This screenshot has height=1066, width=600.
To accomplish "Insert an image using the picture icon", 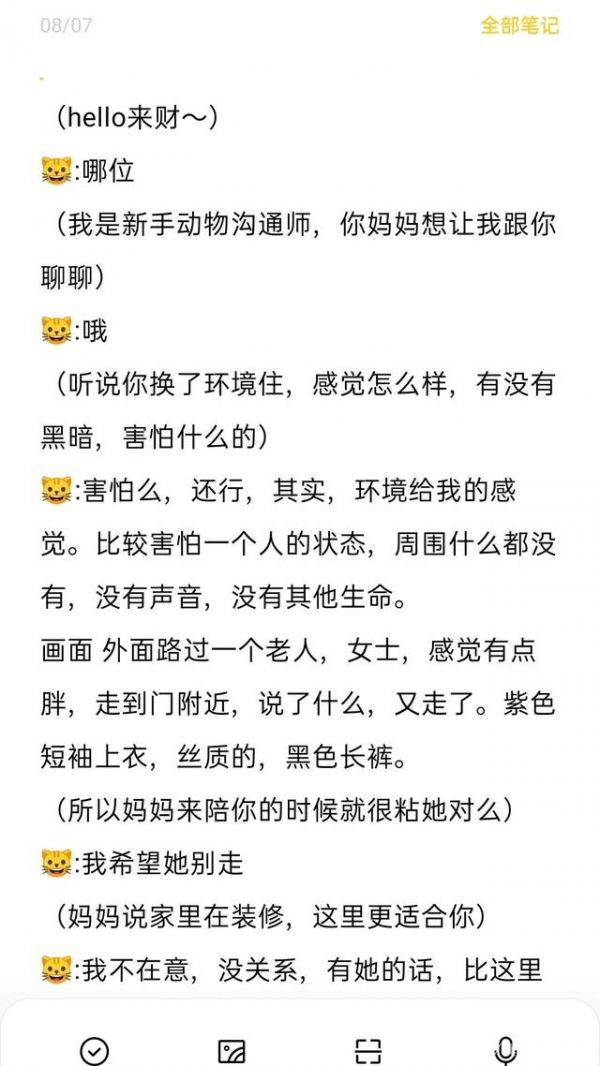I will [x=232, y=1051].
